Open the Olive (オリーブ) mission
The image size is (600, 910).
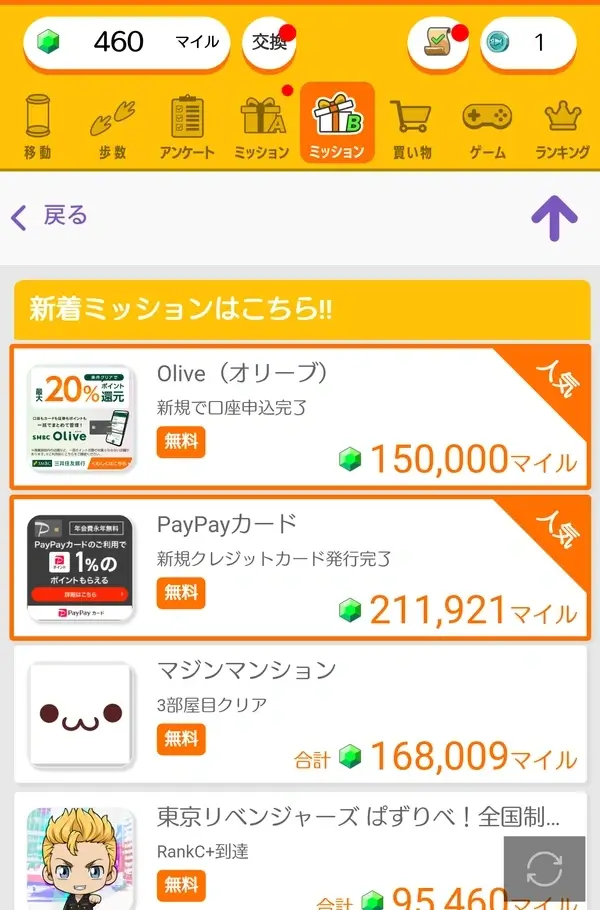(x=300, y=416)
